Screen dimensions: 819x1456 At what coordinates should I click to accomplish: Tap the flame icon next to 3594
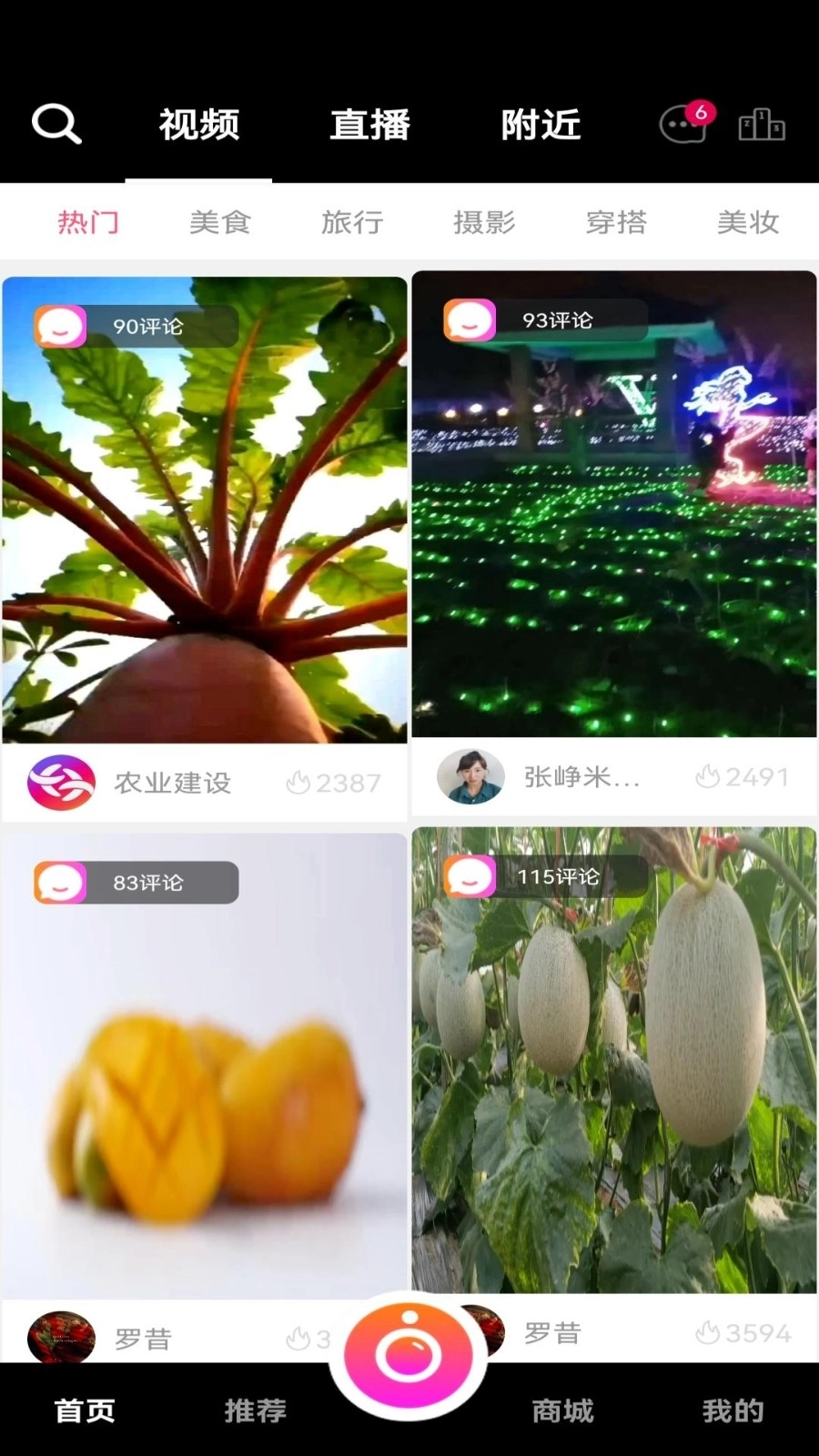click(709, 1333)
